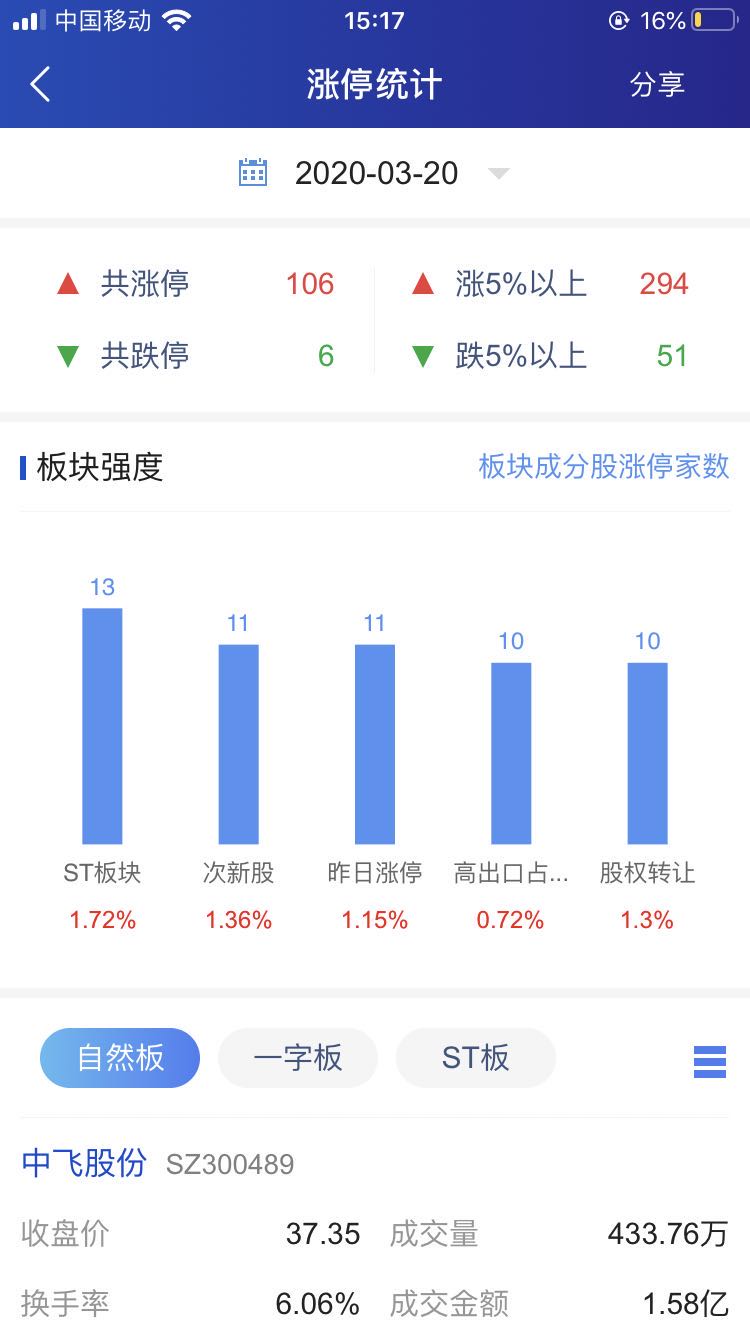Expand the date dropdown arrow next to 2020-03-20
750x1334 pixels.
click(x=499, y=173)
